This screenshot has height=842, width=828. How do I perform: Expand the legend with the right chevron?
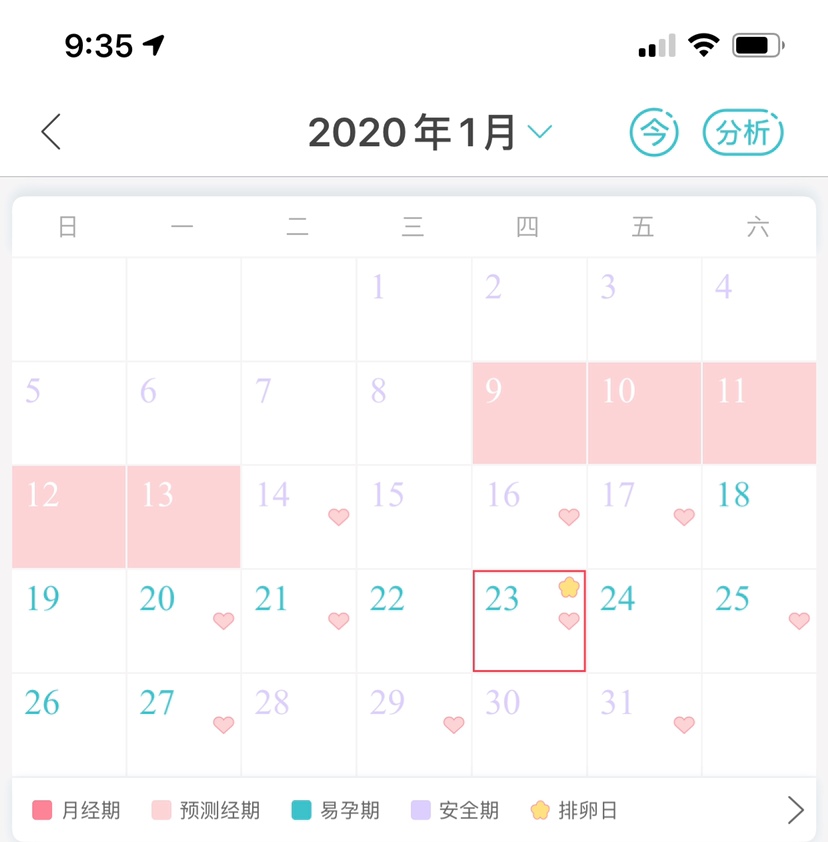795,810
